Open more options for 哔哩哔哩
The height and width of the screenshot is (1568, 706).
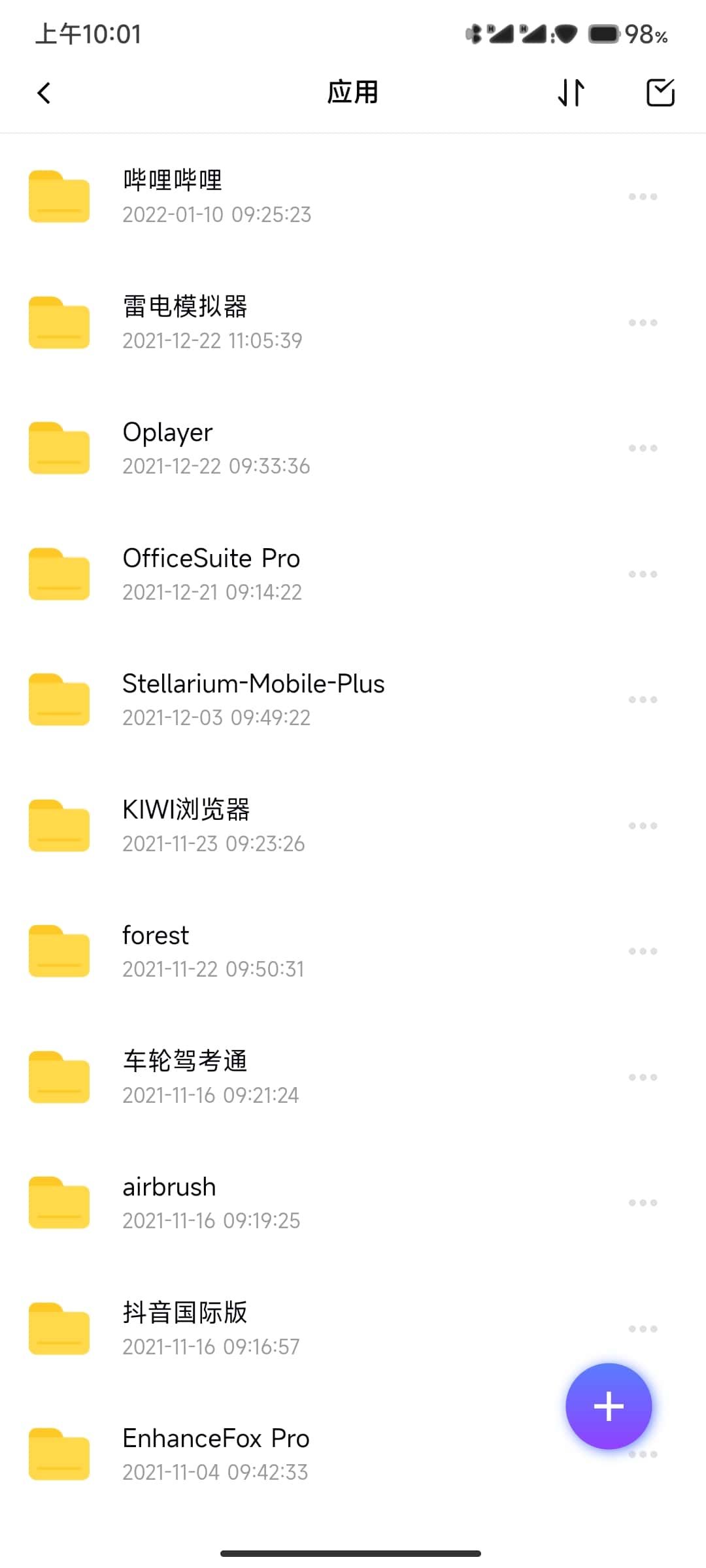tap(643, 197)
